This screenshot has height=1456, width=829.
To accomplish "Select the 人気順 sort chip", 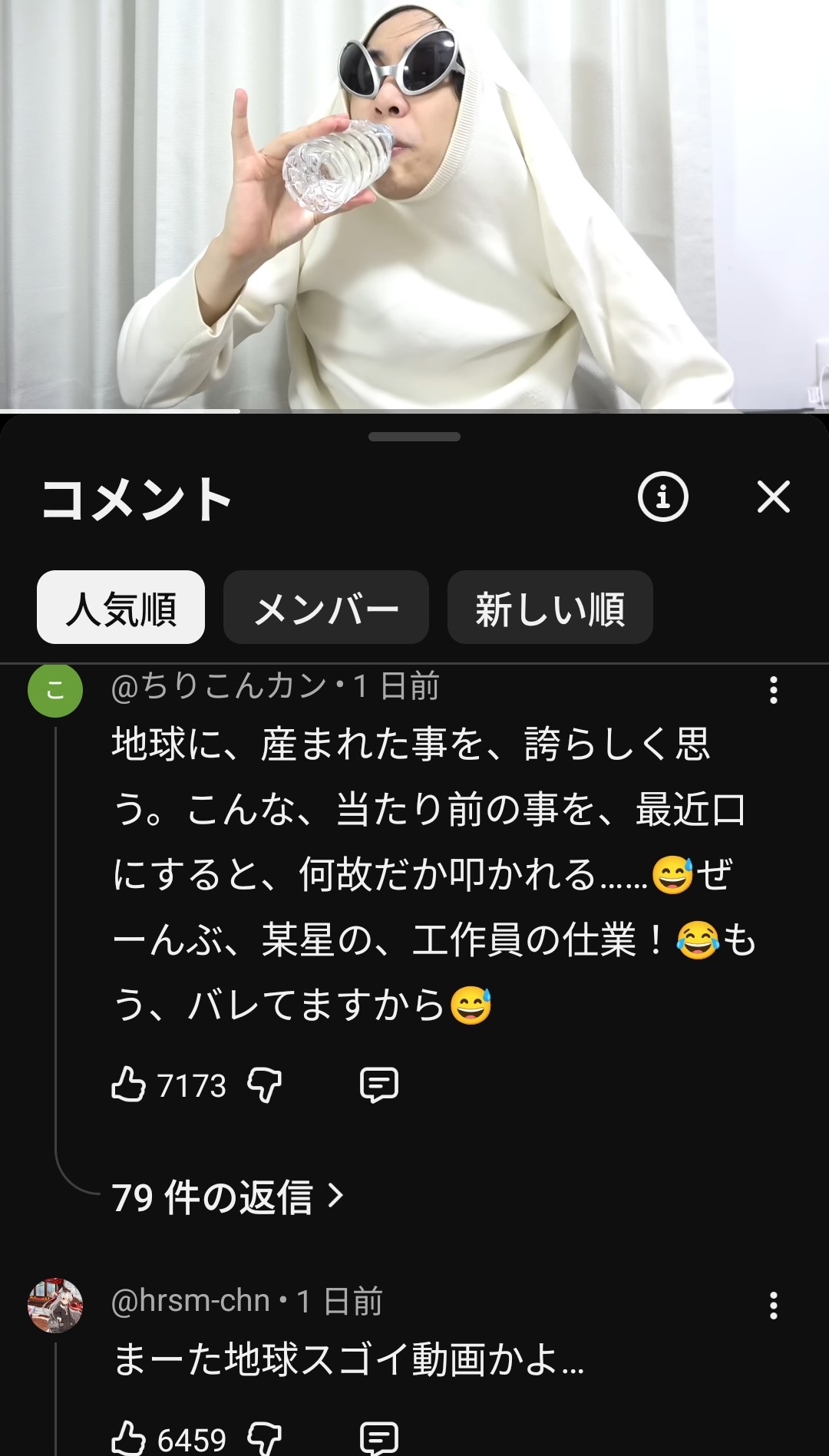I will [x=121, y=607].
